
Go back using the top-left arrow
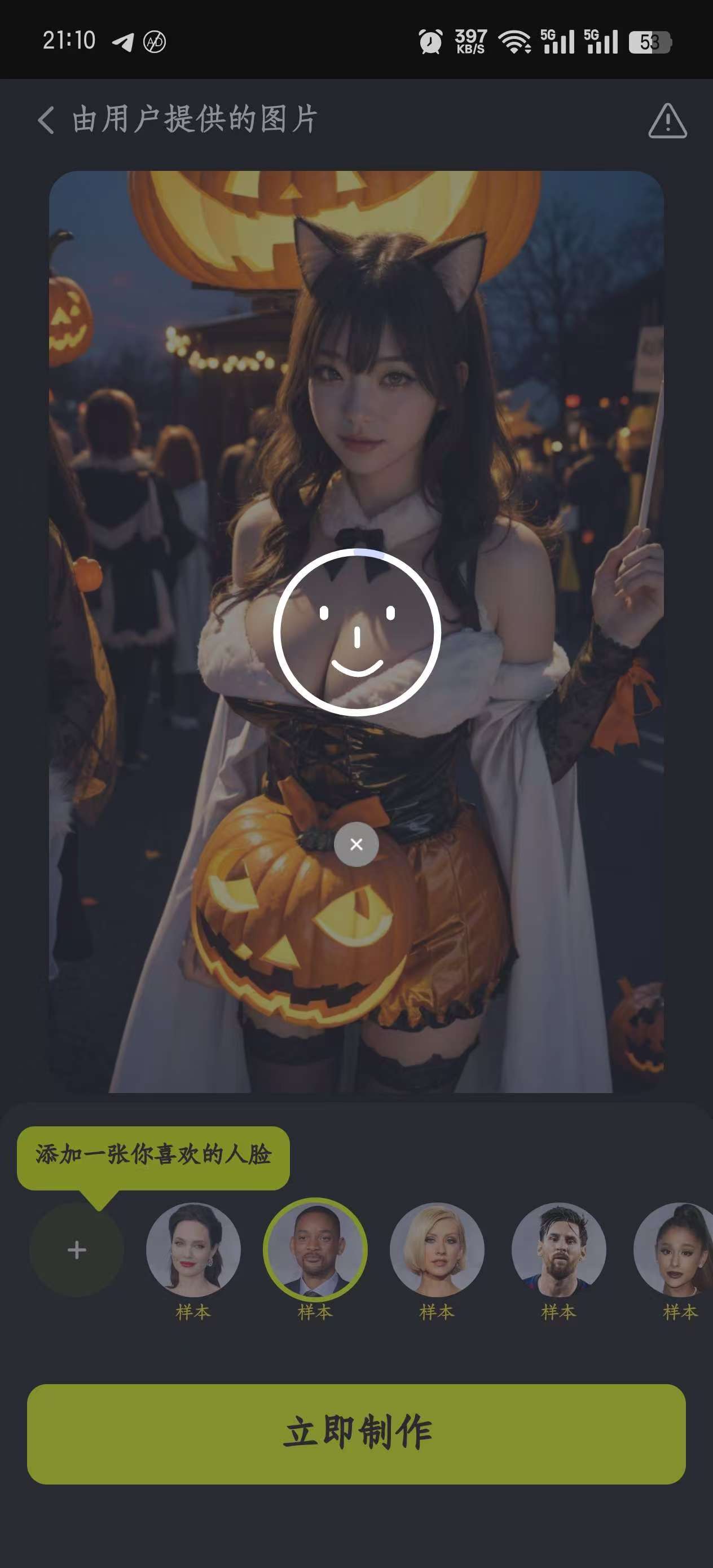click(x=46, y=120)
